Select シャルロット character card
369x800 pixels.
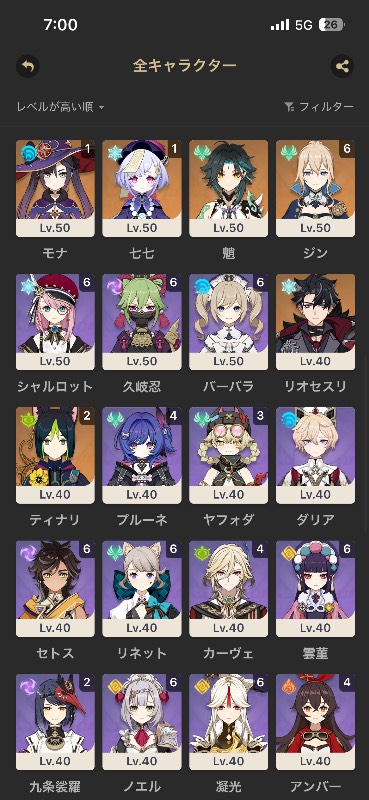coord(55,322)
